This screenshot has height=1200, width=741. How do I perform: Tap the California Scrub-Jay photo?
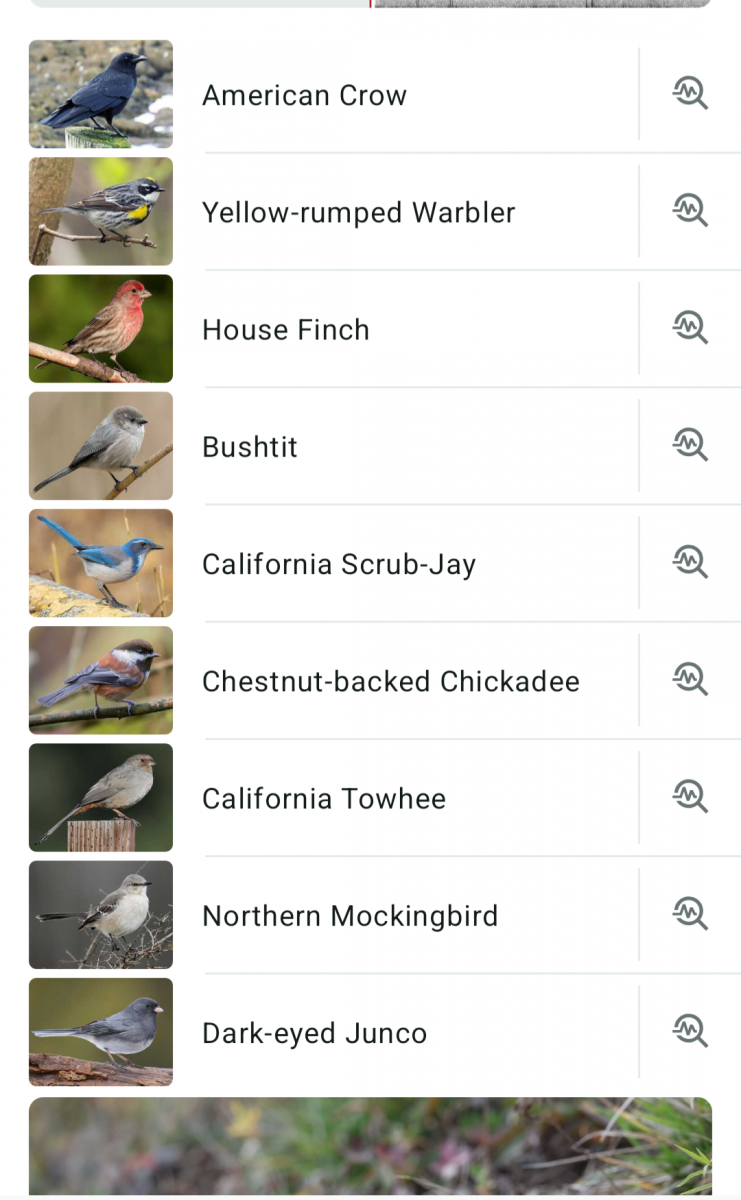(100, 562)
